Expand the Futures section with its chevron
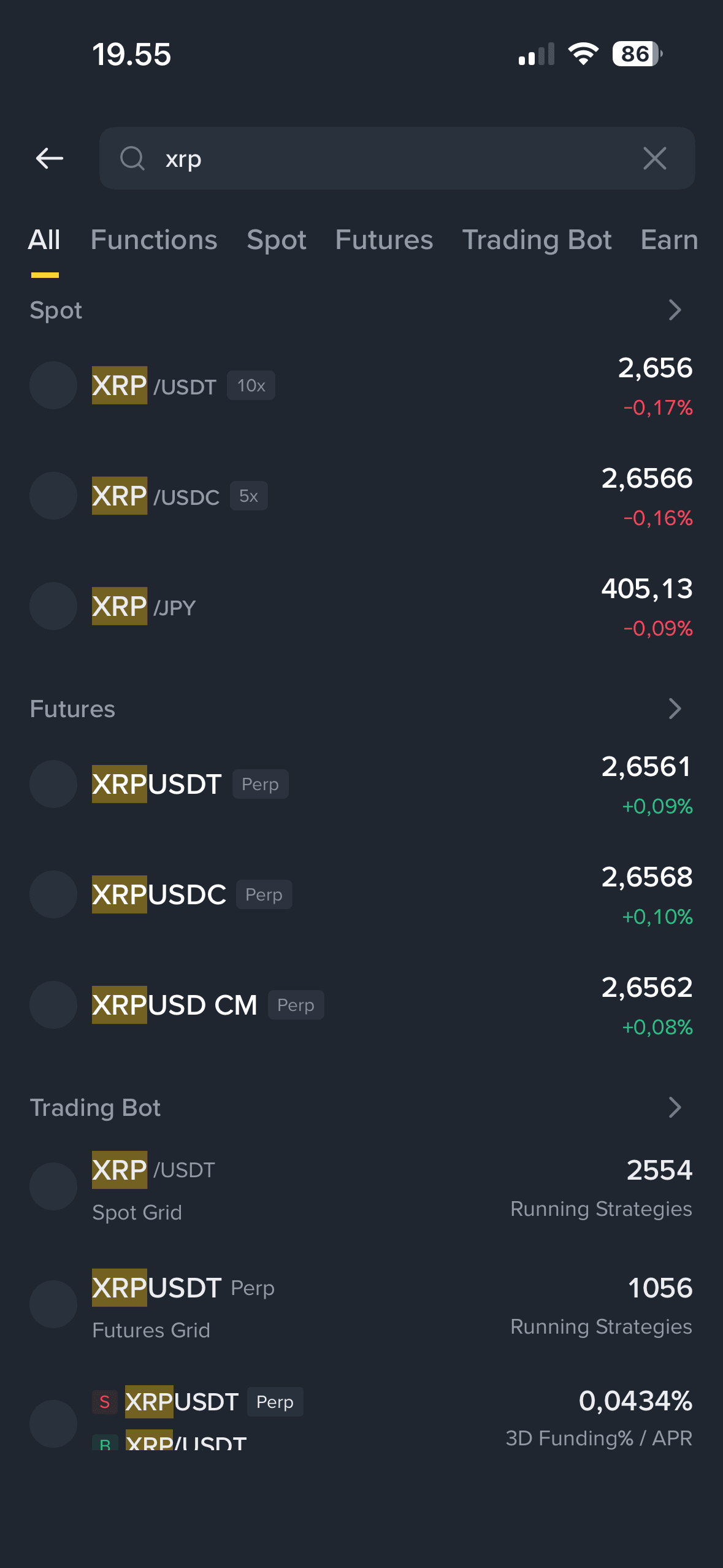Viewport: 723px width, 1568px height. [675, 709]
